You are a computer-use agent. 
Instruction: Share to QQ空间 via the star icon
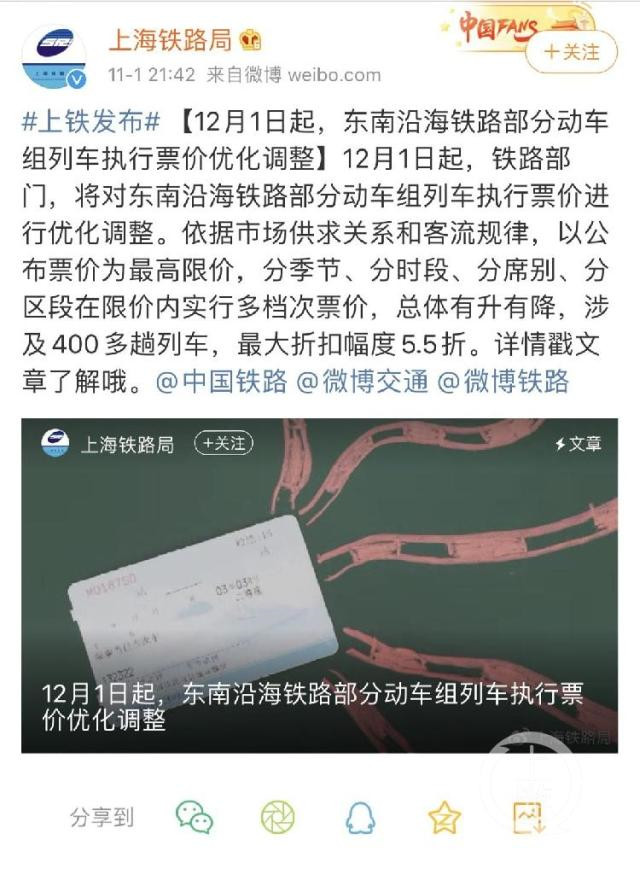(444, 817)
